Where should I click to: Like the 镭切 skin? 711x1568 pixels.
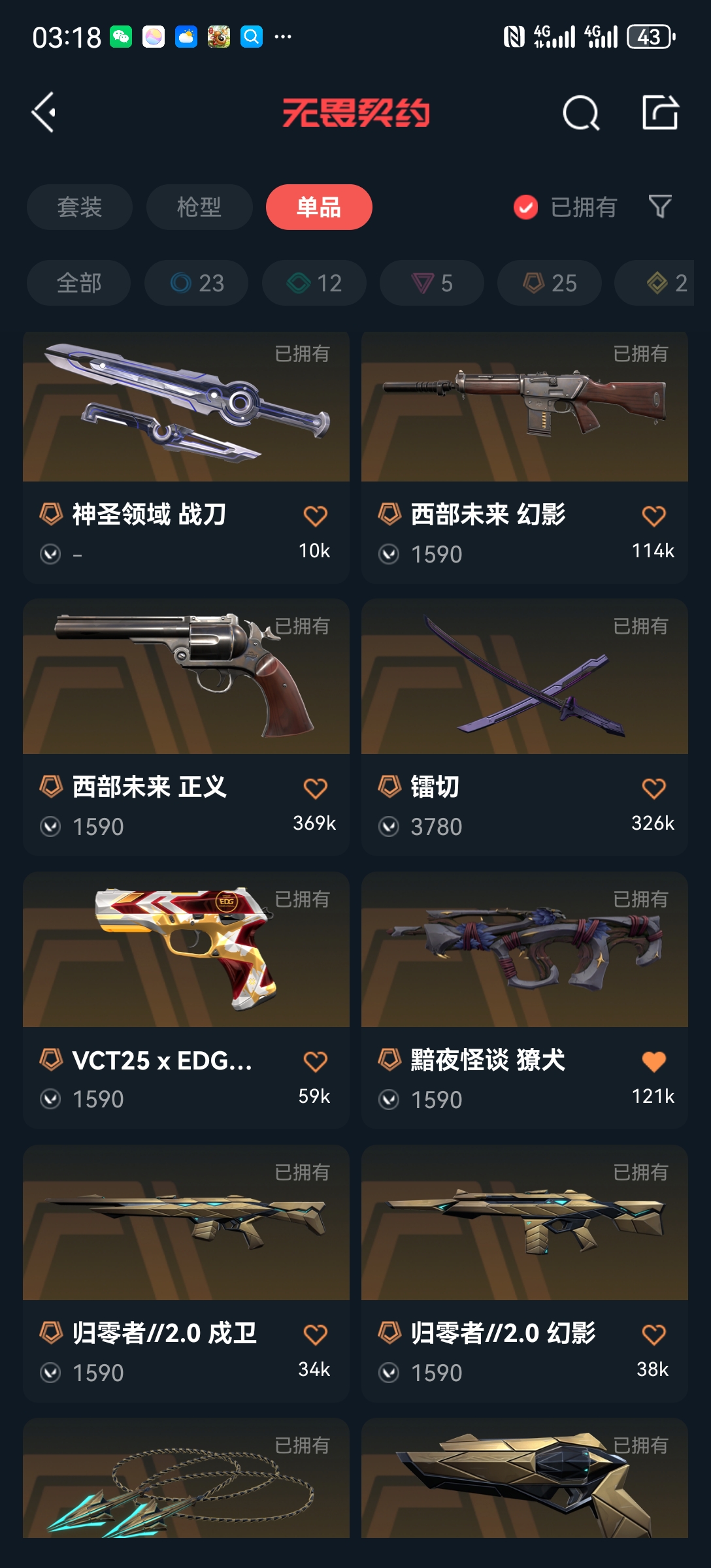click(x=653, y=789)
